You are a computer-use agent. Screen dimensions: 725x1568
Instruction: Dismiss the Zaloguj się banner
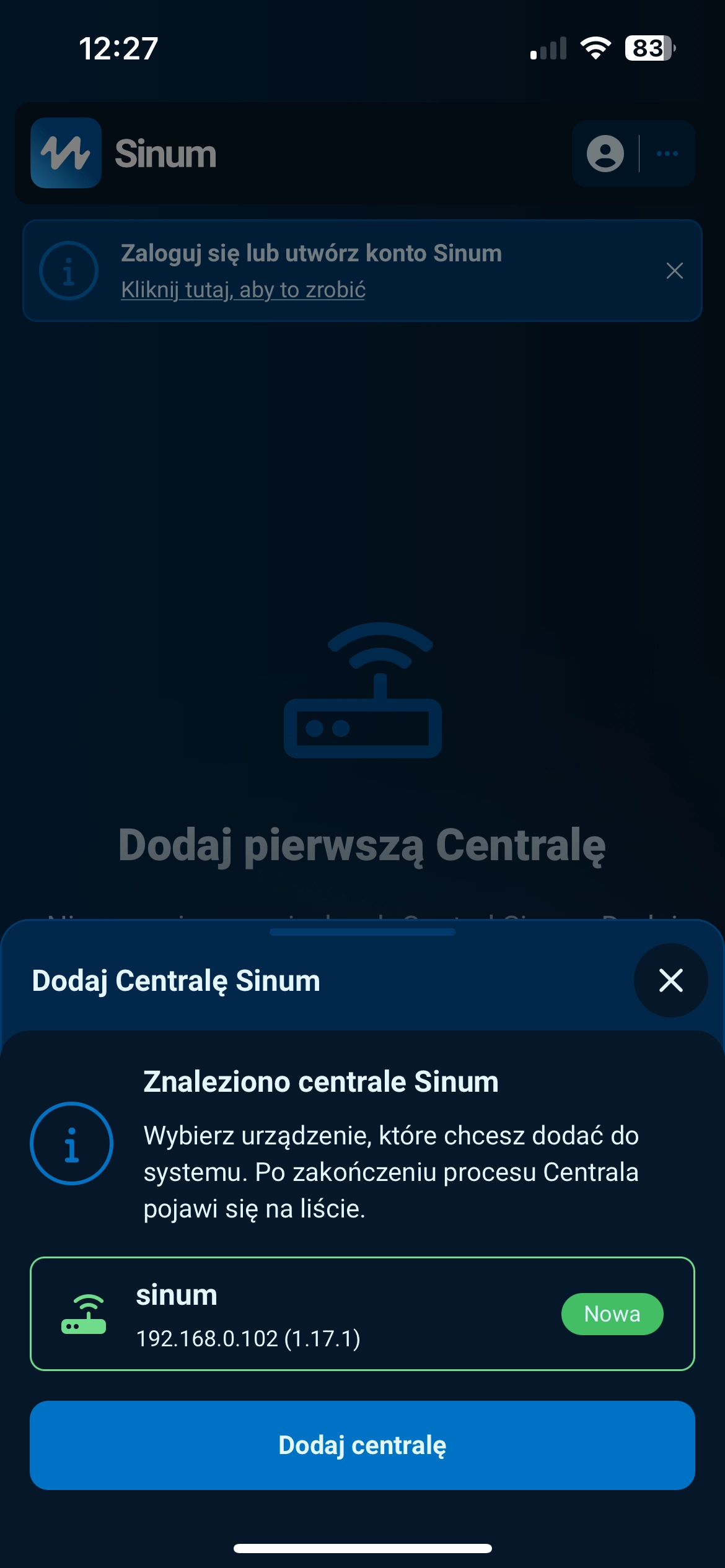[674, 271]
